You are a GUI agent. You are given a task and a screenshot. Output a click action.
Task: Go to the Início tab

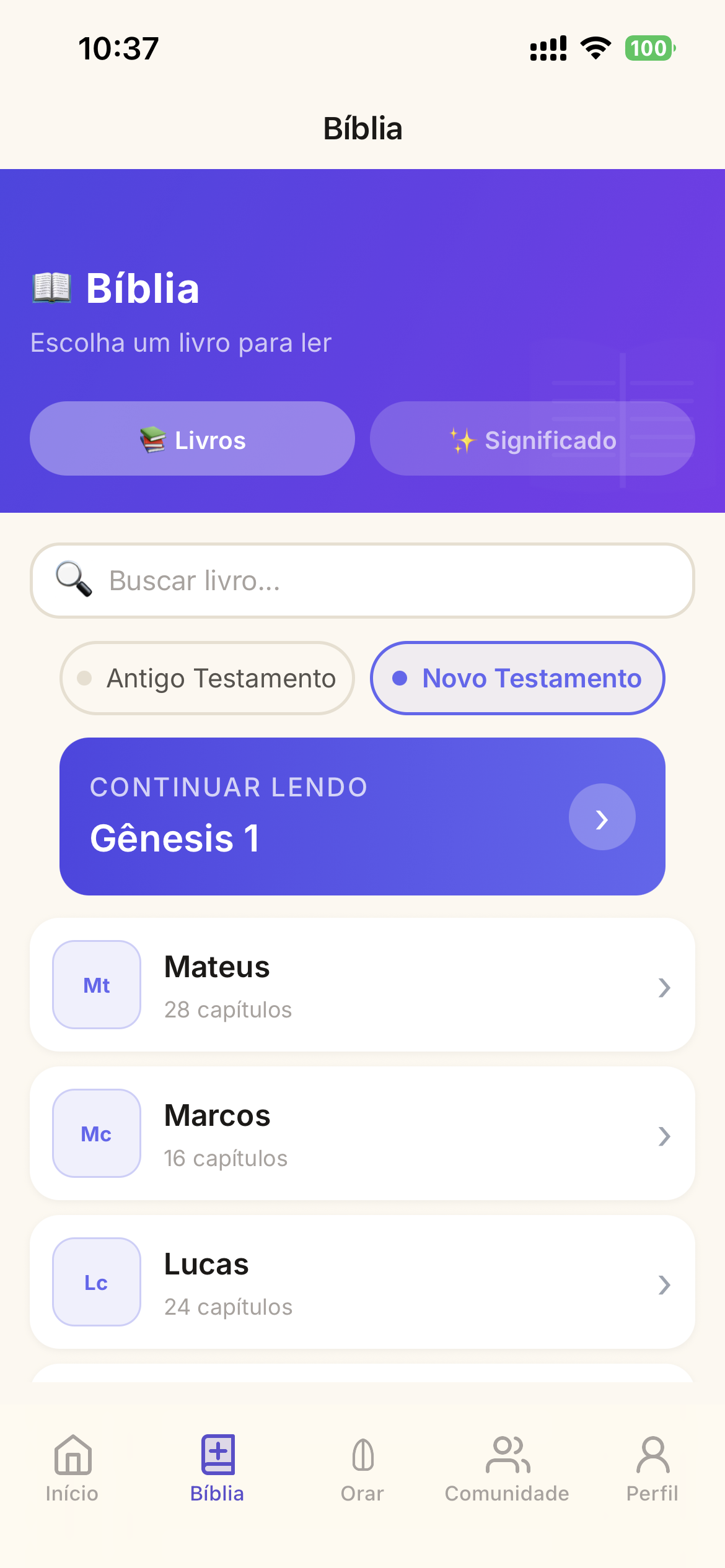pyautogui.click(x=72, y=1468)
